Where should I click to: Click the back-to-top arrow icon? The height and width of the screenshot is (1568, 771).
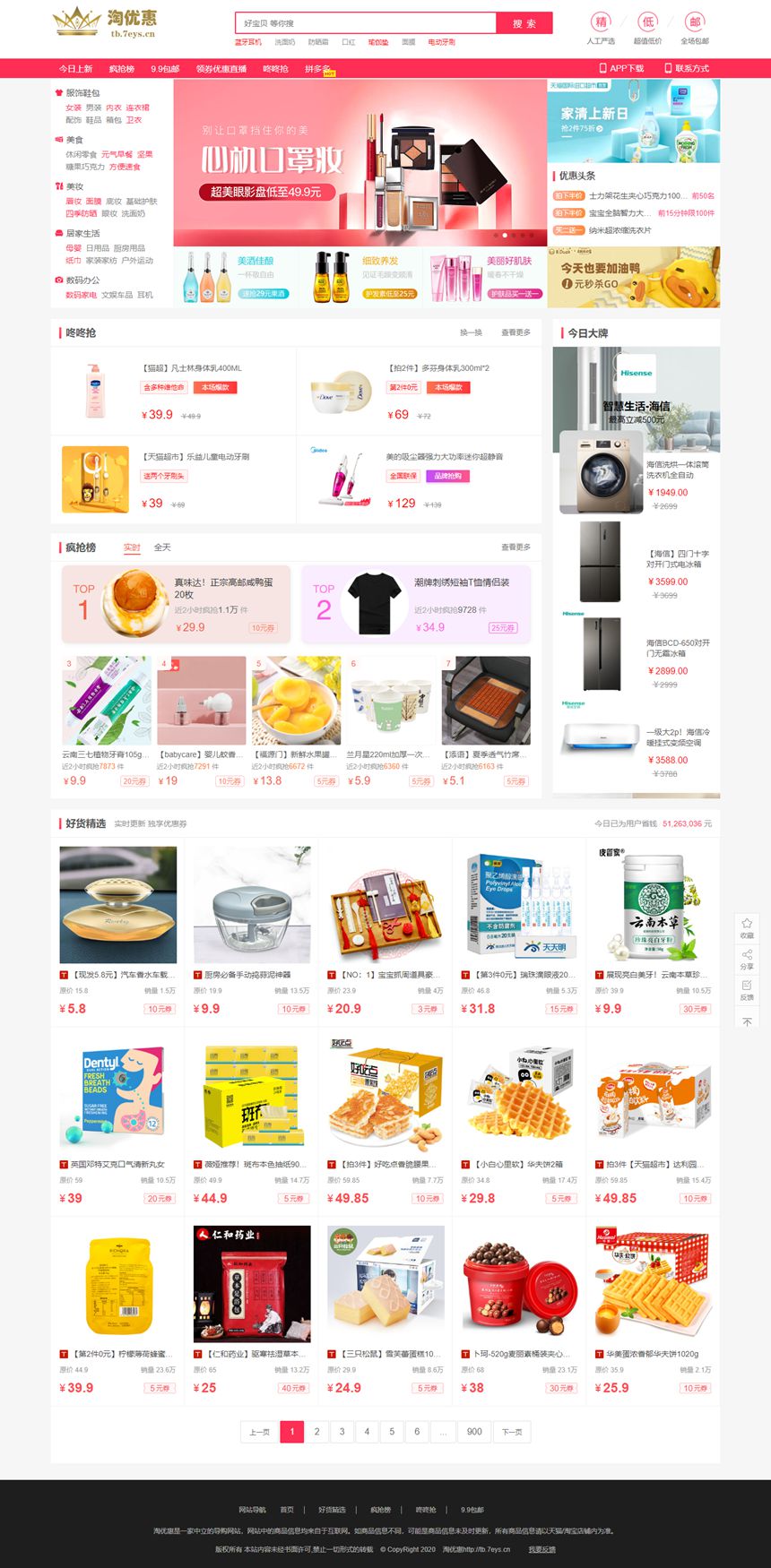pos(747,1022)
